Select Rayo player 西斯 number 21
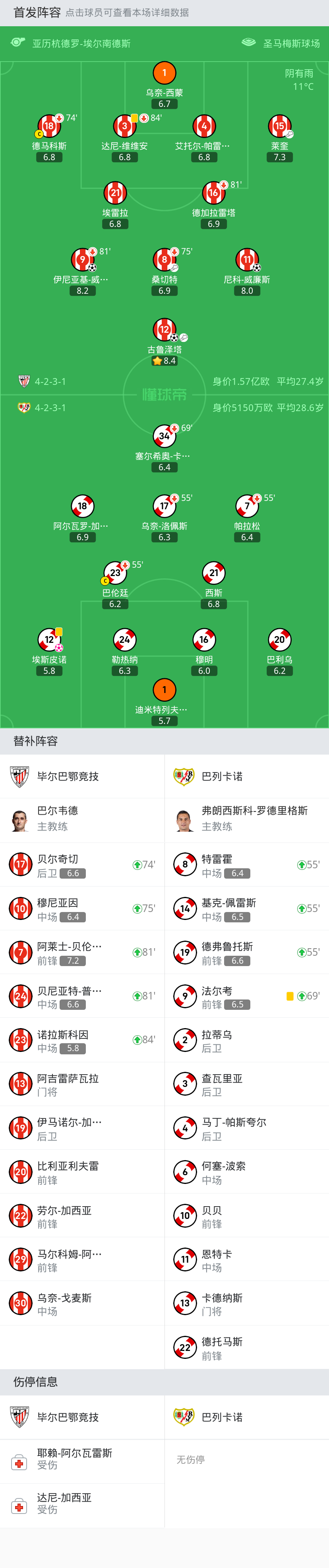 click(x=213, y=573)
